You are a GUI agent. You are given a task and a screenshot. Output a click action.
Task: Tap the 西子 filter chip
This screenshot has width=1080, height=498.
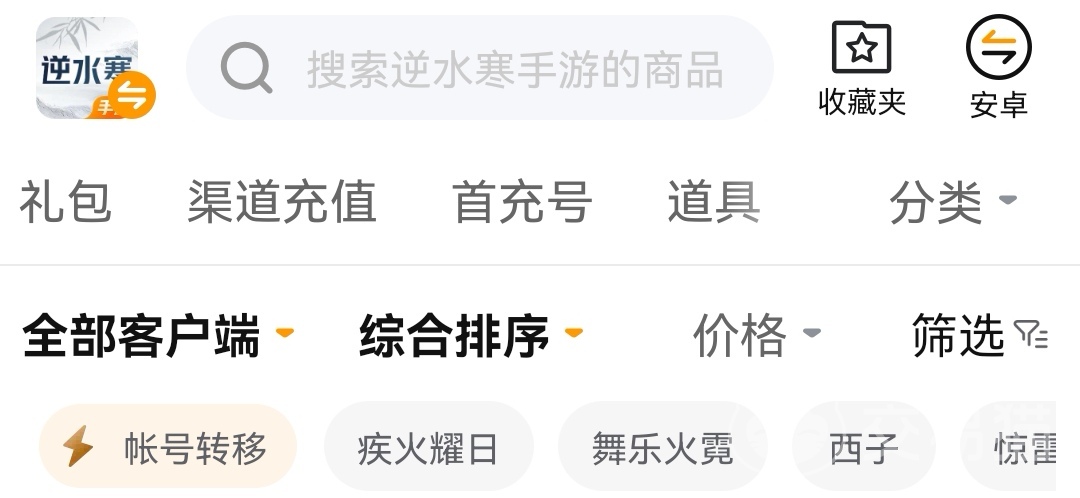(864, 446)
